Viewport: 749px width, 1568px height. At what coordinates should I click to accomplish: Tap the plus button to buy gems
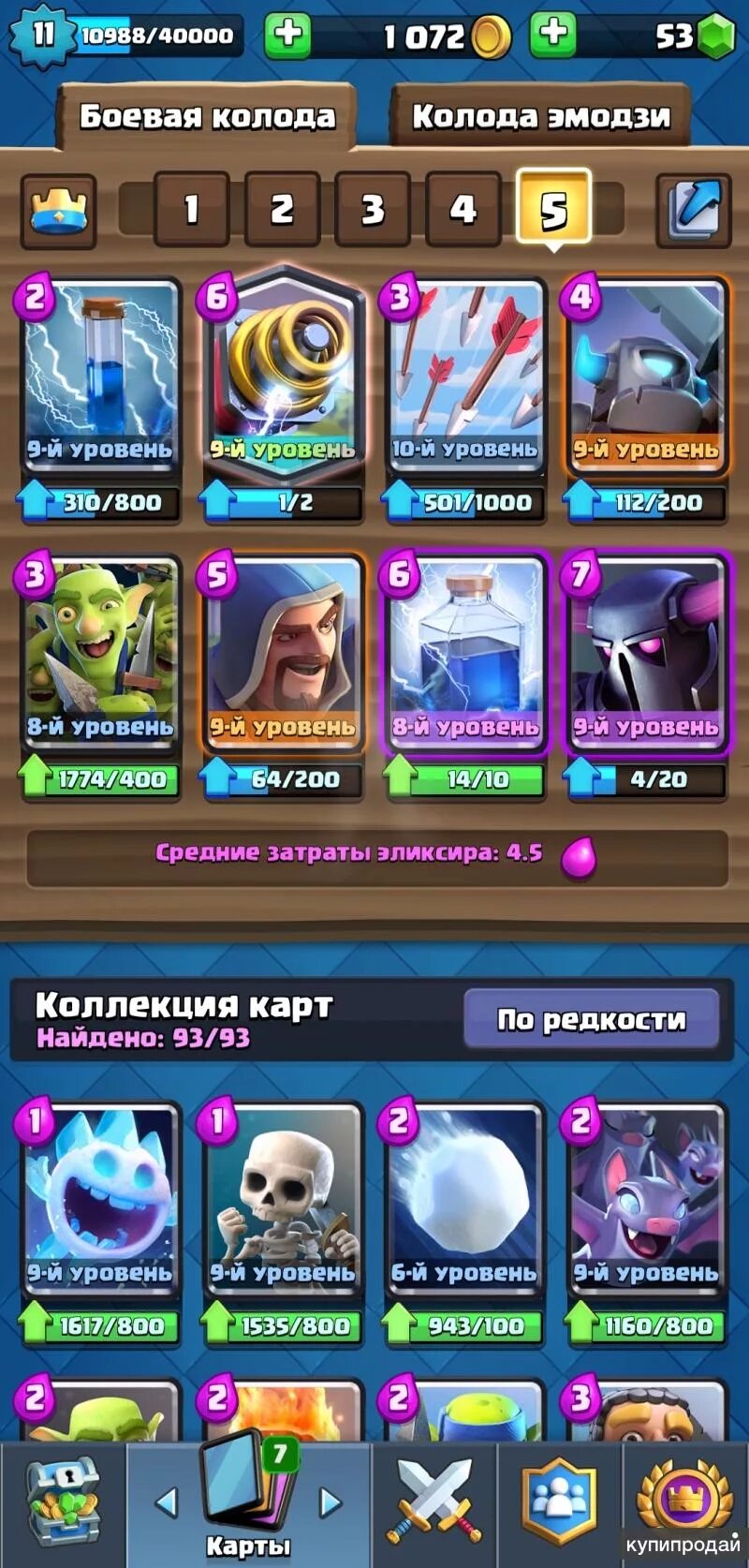(553, 35)
